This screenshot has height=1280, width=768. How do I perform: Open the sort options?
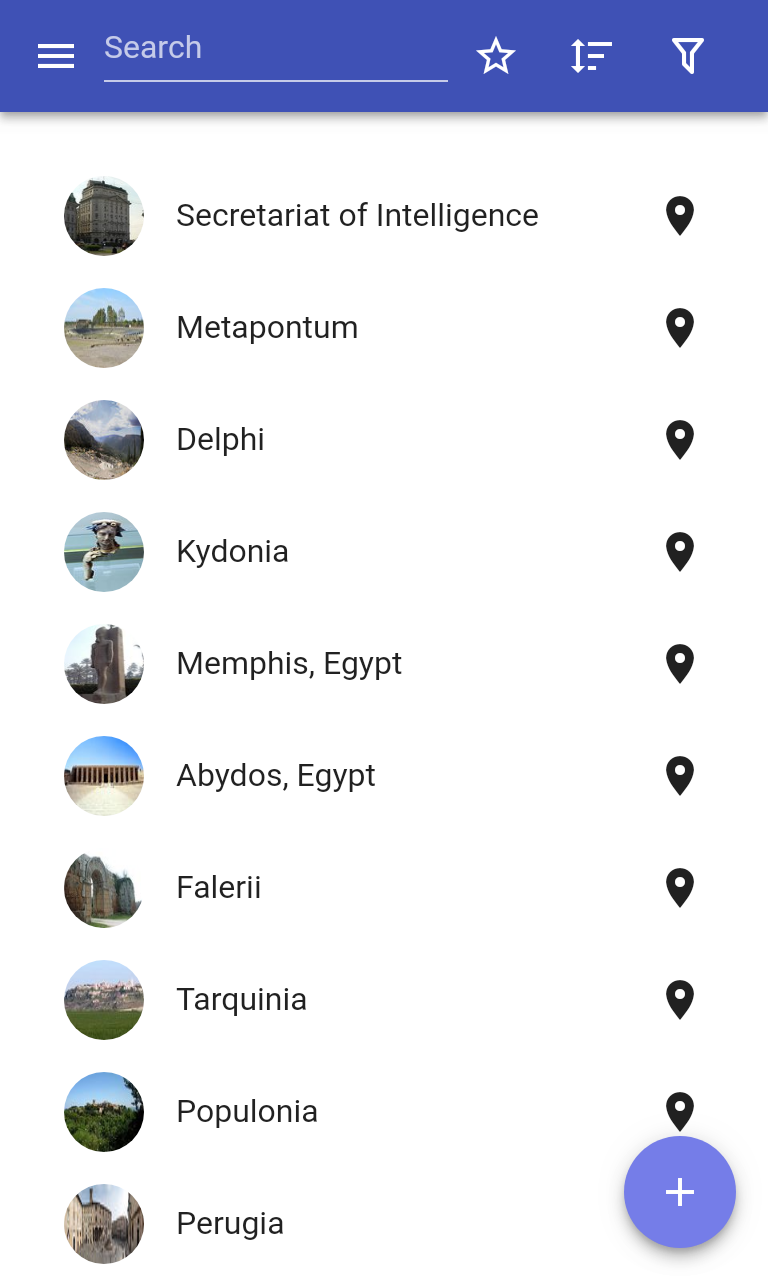(591, 56)
